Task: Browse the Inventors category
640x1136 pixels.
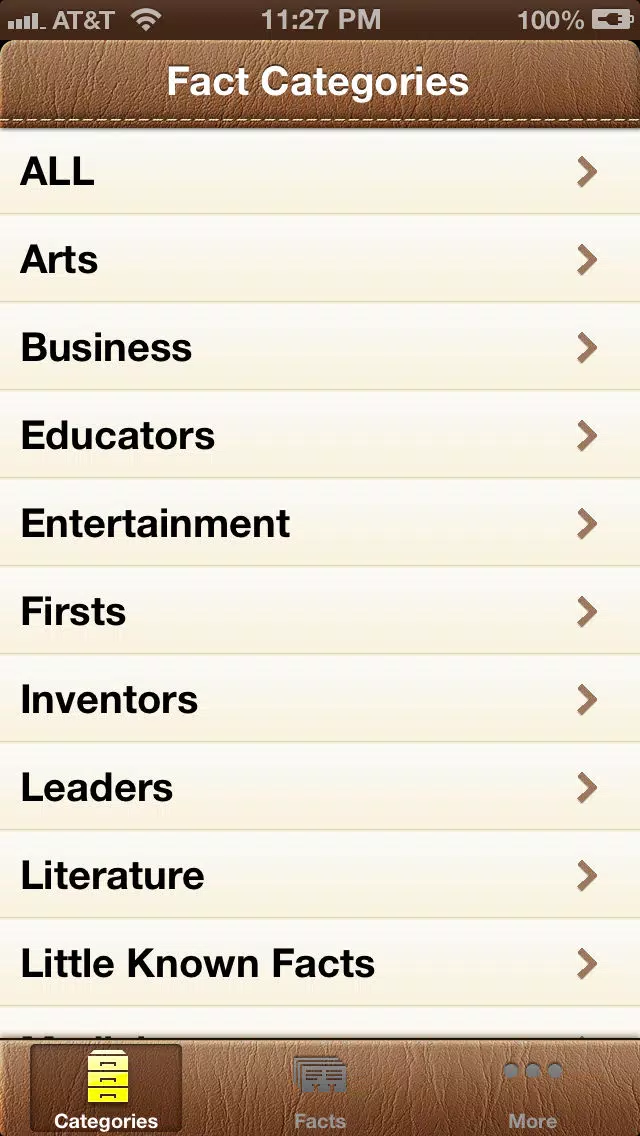Action: 320,698
